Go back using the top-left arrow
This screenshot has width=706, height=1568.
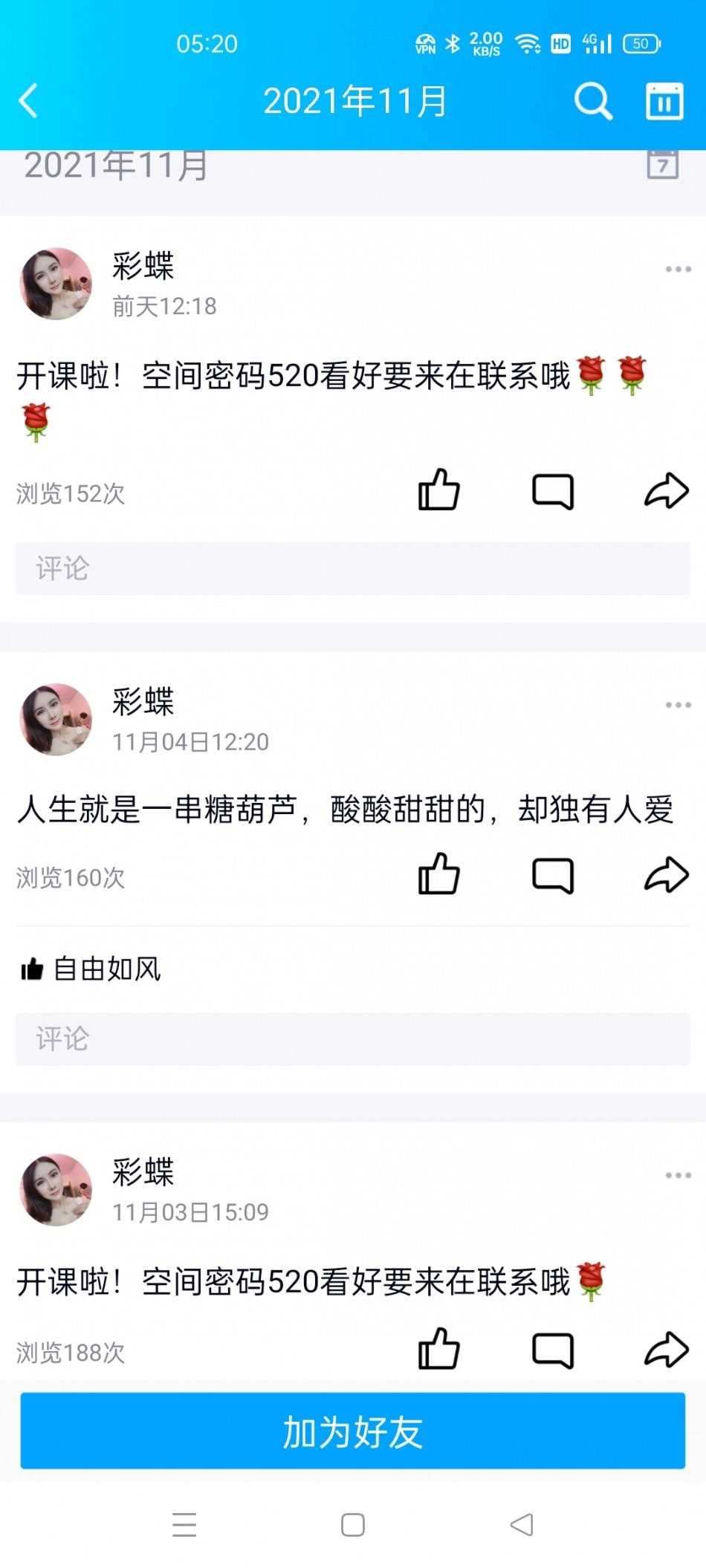pos(28,101)
